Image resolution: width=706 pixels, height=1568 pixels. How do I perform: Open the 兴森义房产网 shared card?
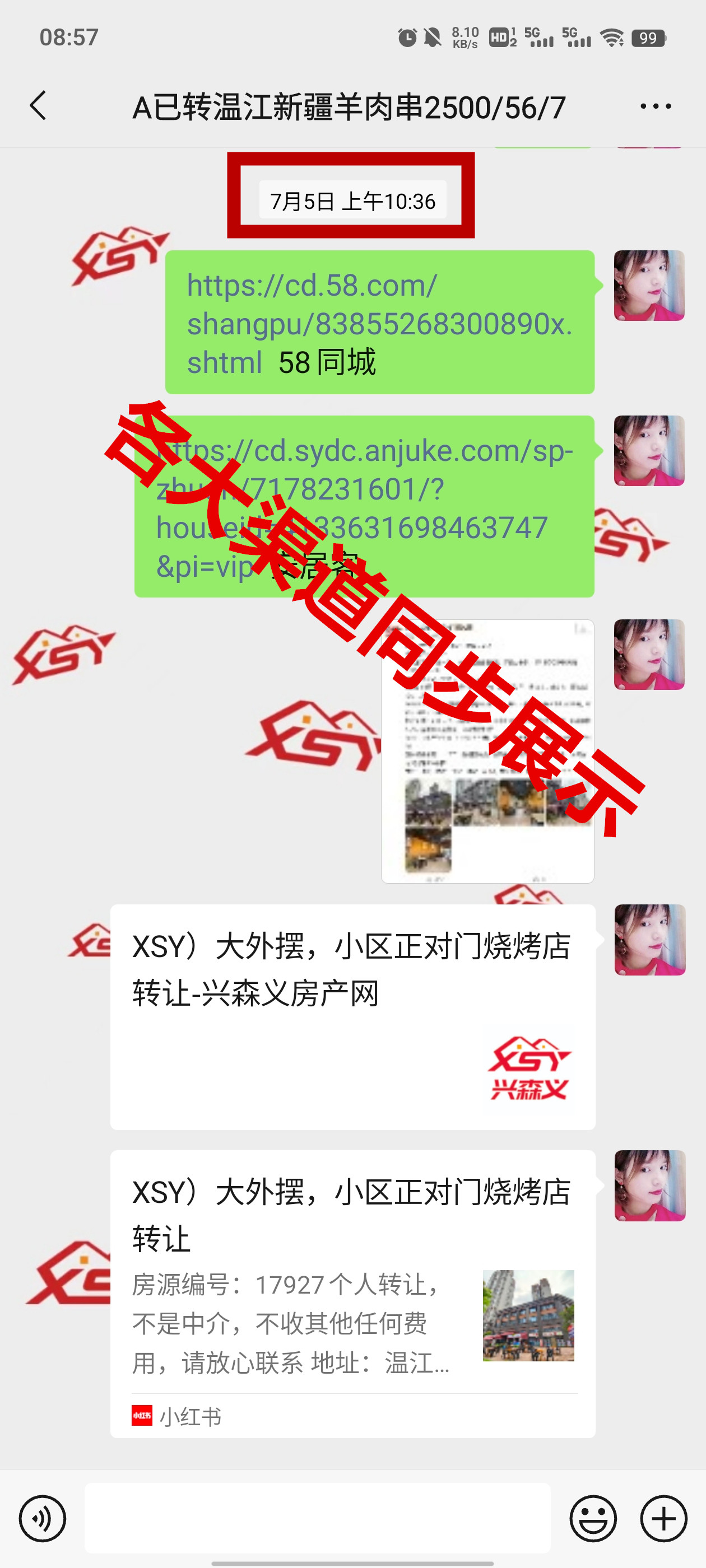(x=352, y=1016)
